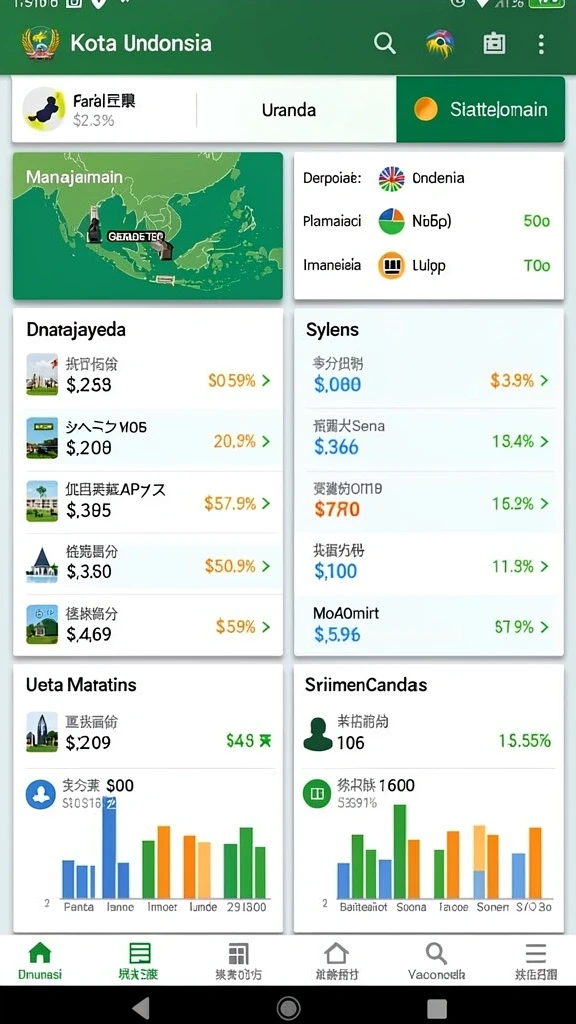The width and height of the screenshot is (576, 1024).
Task: Open the Sylens row priced $,366
Action: [x=428, y=440]
